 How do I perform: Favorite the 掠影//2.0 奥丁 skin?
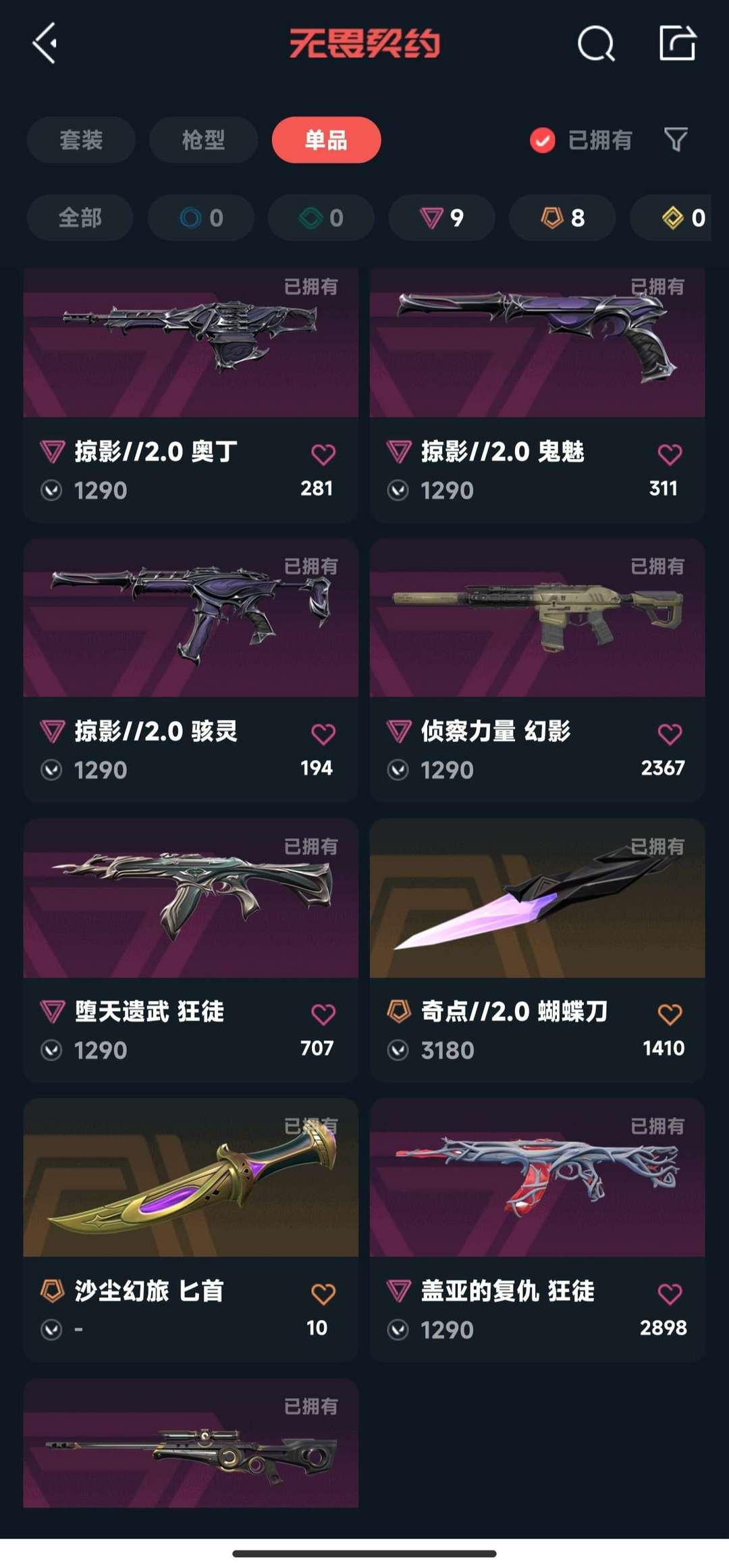(323, 454)
